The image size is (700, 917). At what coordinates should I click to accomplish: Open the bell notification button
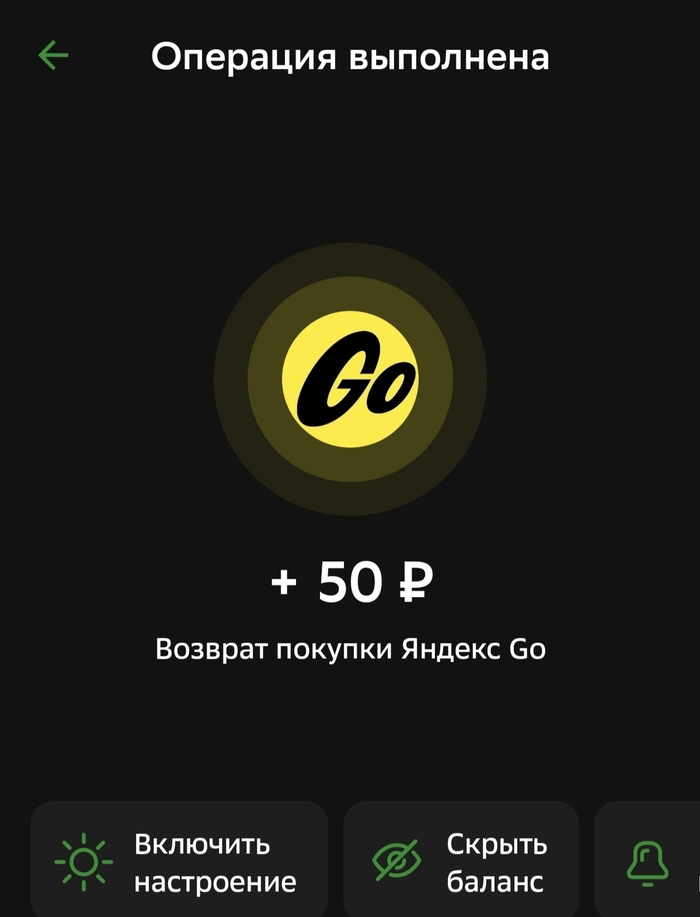[x=647, y=861]
